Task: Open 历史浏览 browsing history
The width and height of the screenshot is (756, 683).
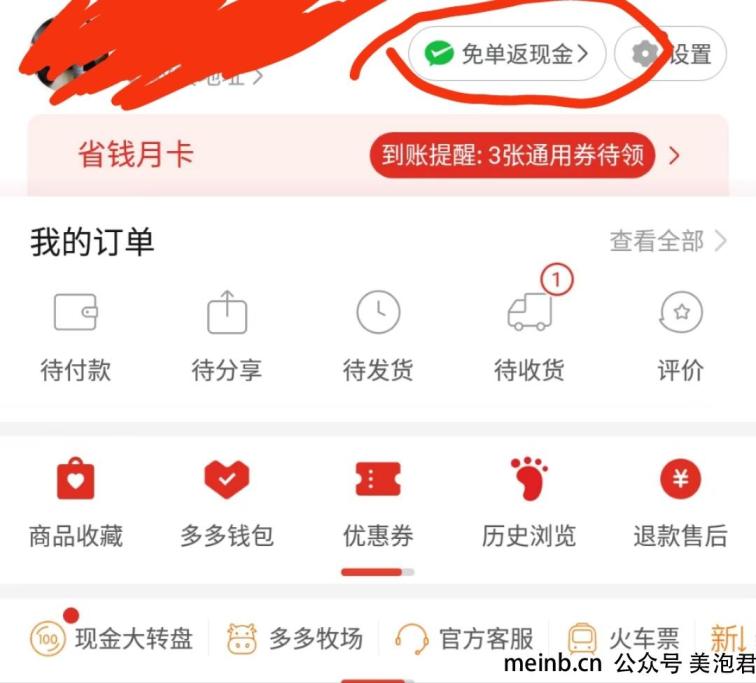Action: (x=529, y=503)
